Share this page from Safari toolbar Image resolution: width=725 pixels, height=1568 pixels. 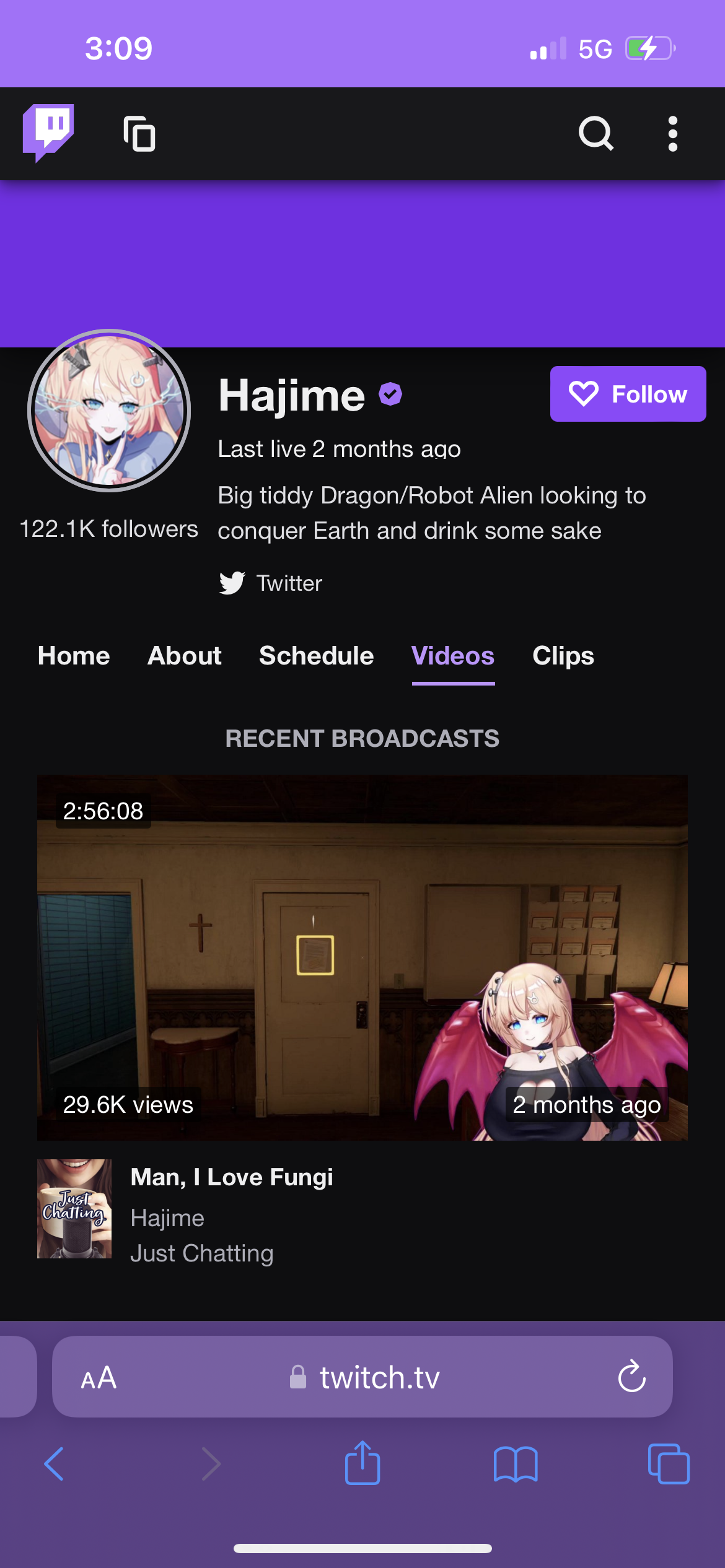pyautogui.click(x=362, y=1463)
